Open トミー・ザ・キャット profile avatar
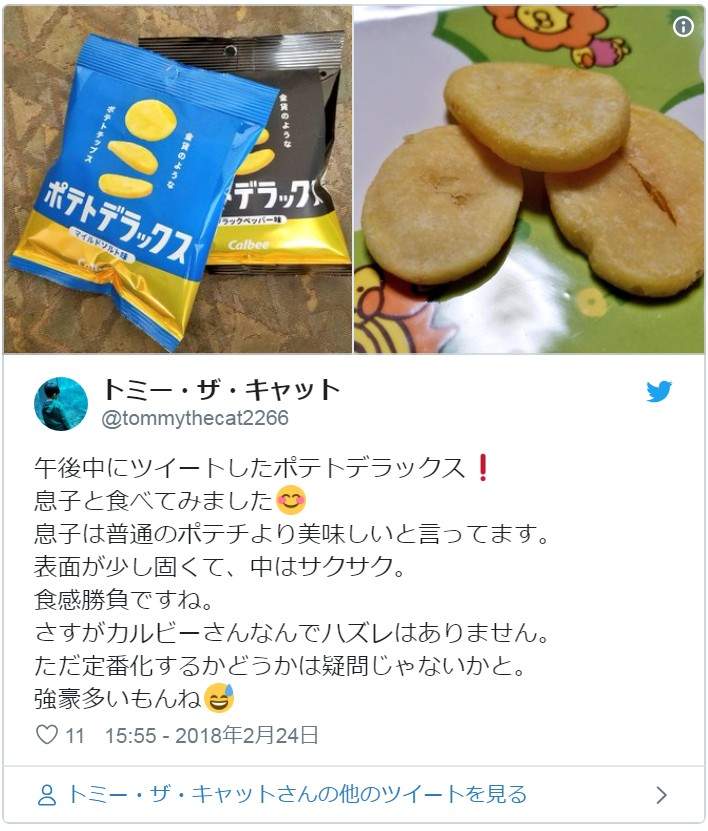Viewport: 708px width, 831px height. click(61, 404)
